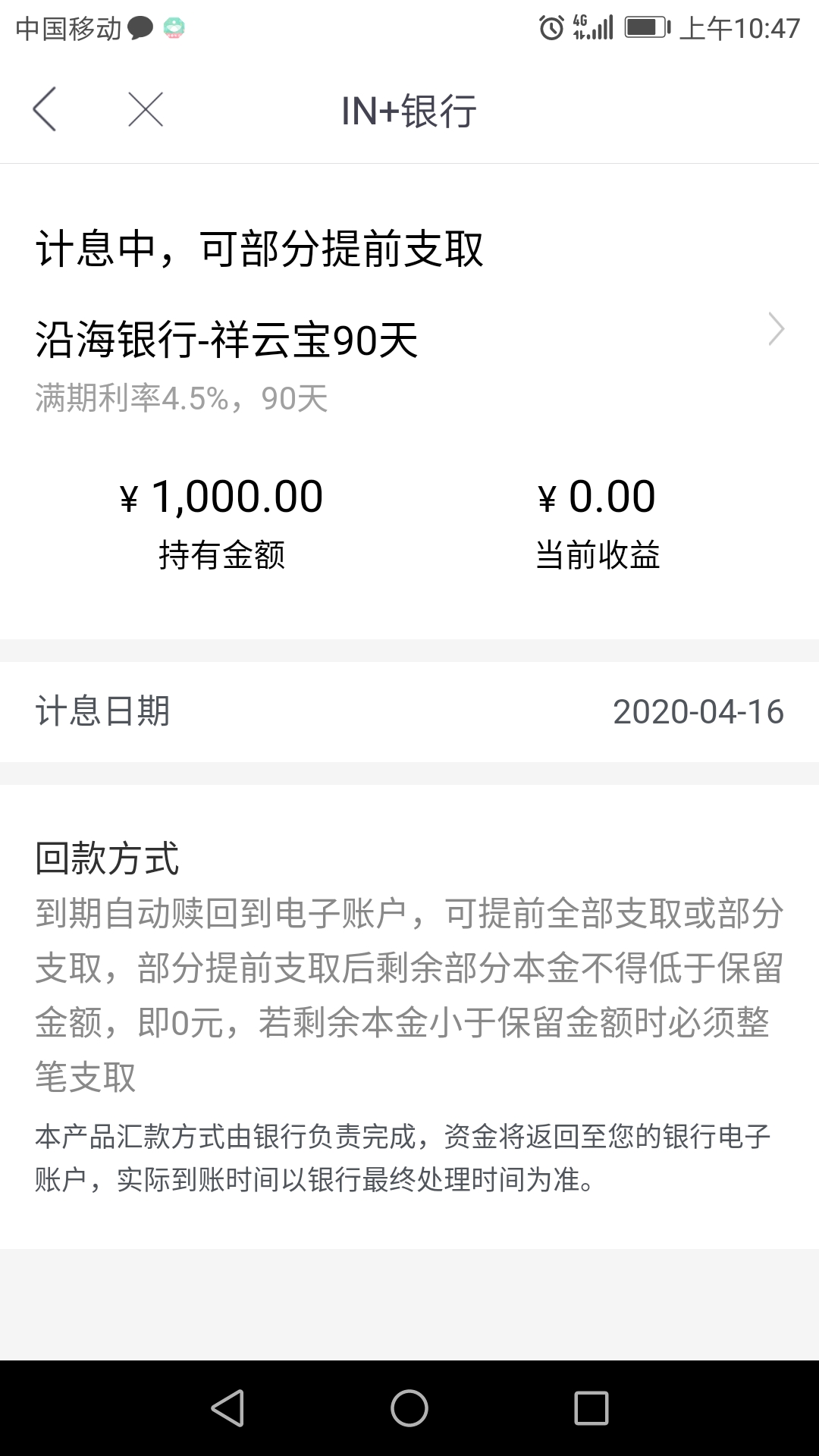Open recent apps from navigation bar
Viewport: 819px width, 1456px height.
(591, 1408)
